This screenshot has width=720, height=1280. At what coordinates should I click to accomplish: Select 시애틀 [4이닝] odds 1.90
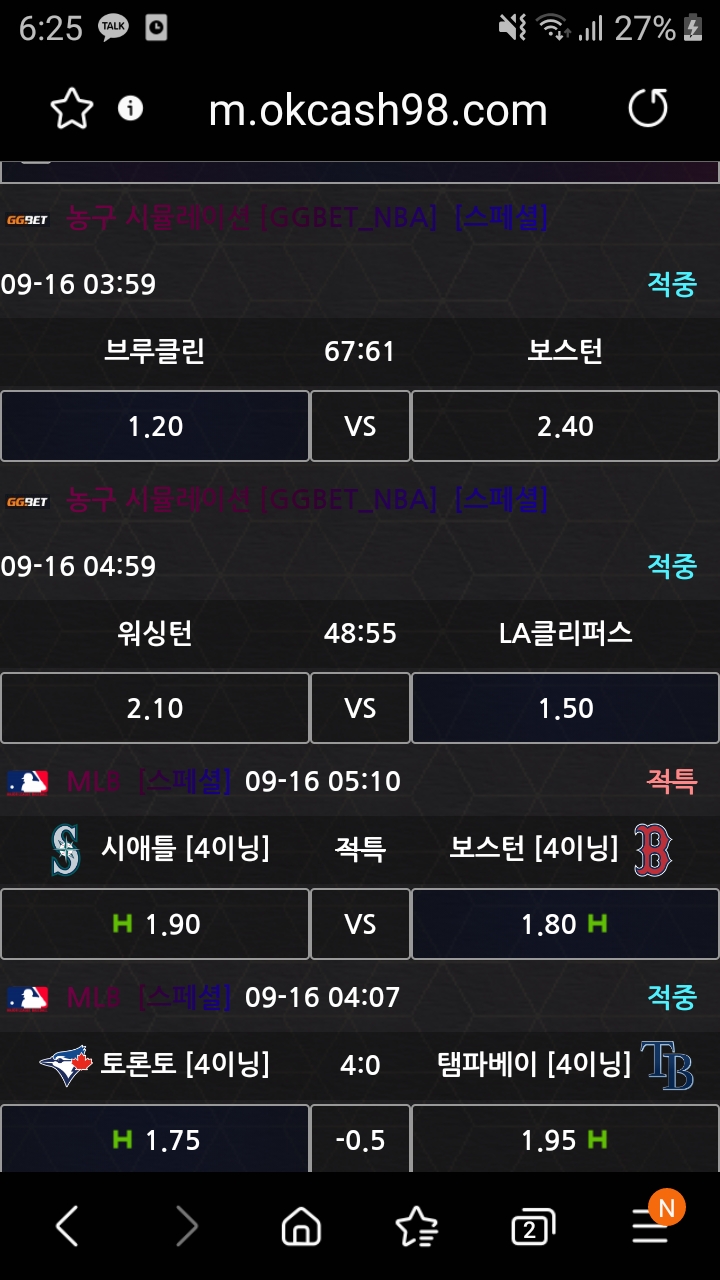pos(155,924)
